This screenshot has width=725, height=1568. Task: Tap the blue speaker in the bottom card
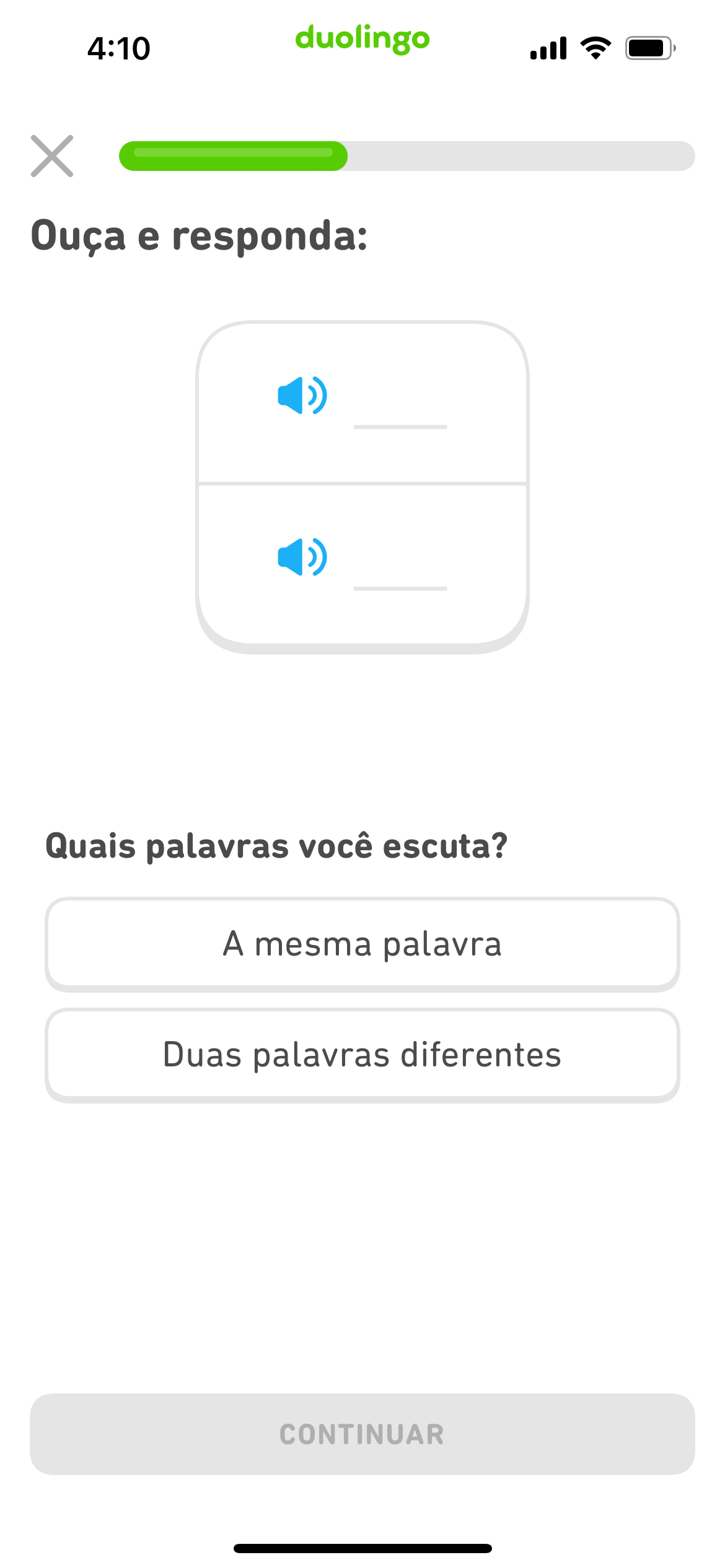point(302,556)
